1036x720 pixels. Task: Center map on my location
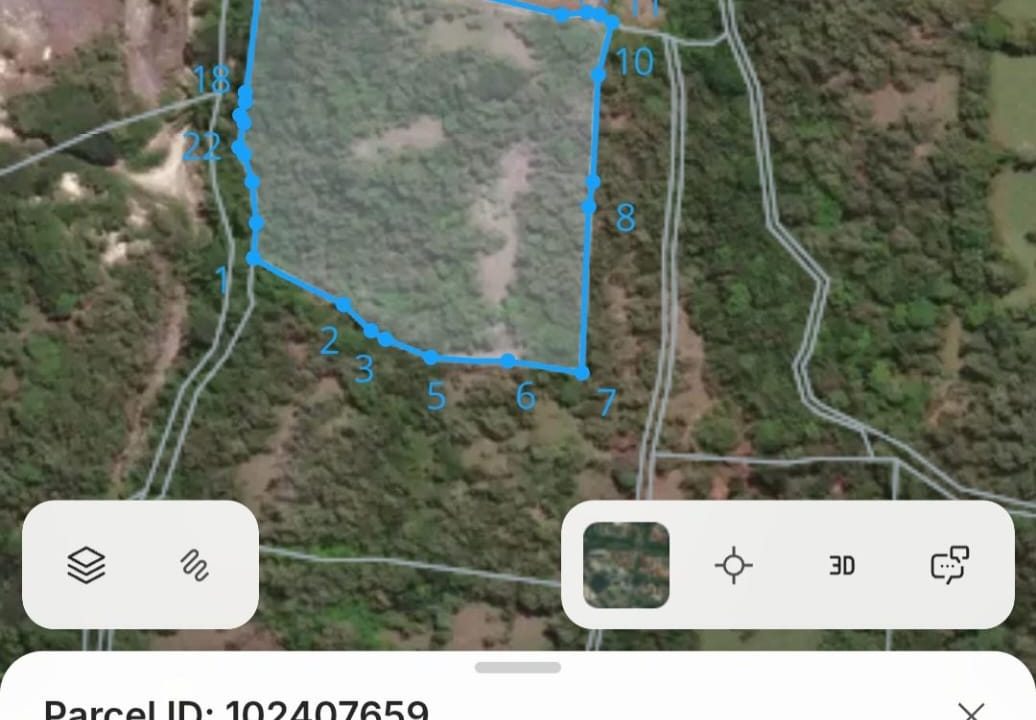tap(733, 565)
